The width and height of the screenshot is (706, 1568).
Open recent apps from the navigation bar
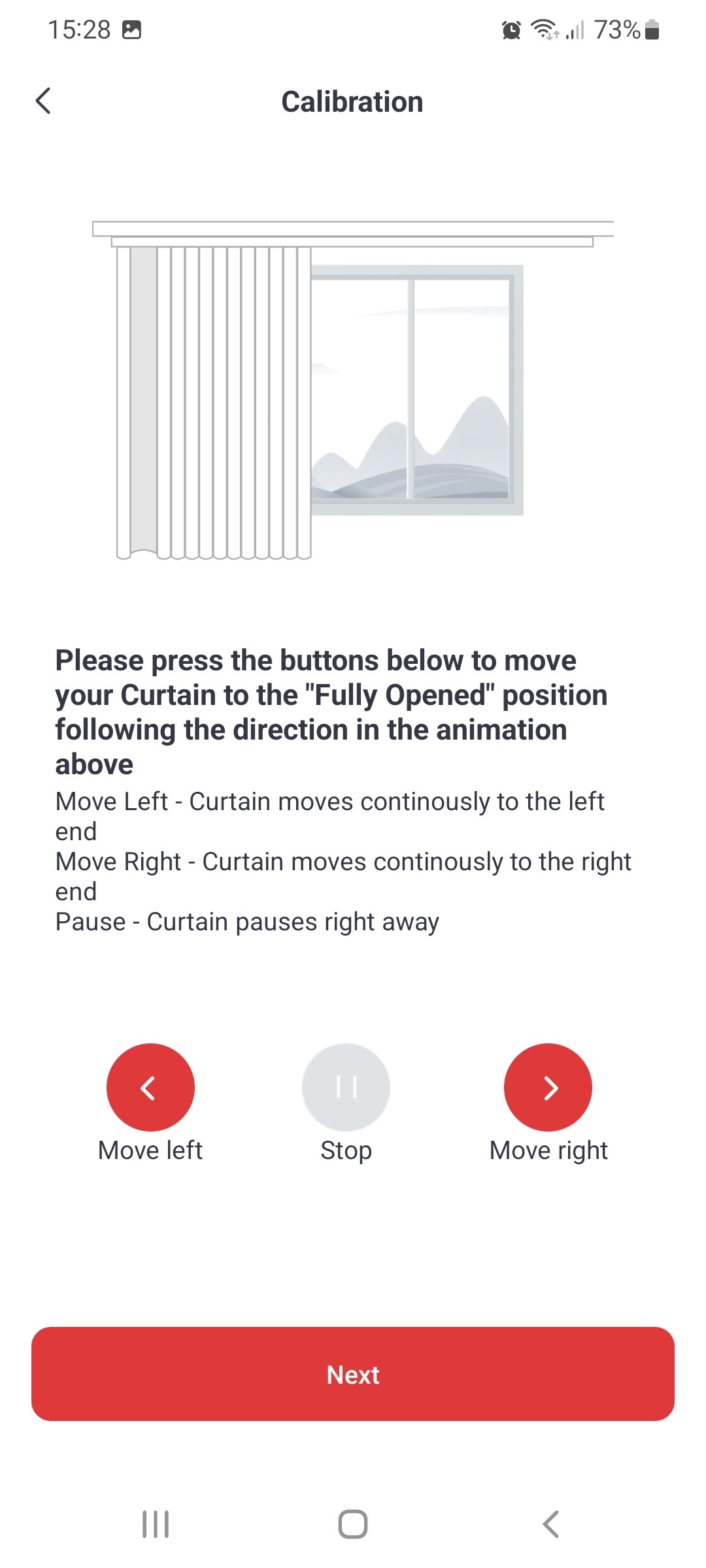(x=156, y=1524)
